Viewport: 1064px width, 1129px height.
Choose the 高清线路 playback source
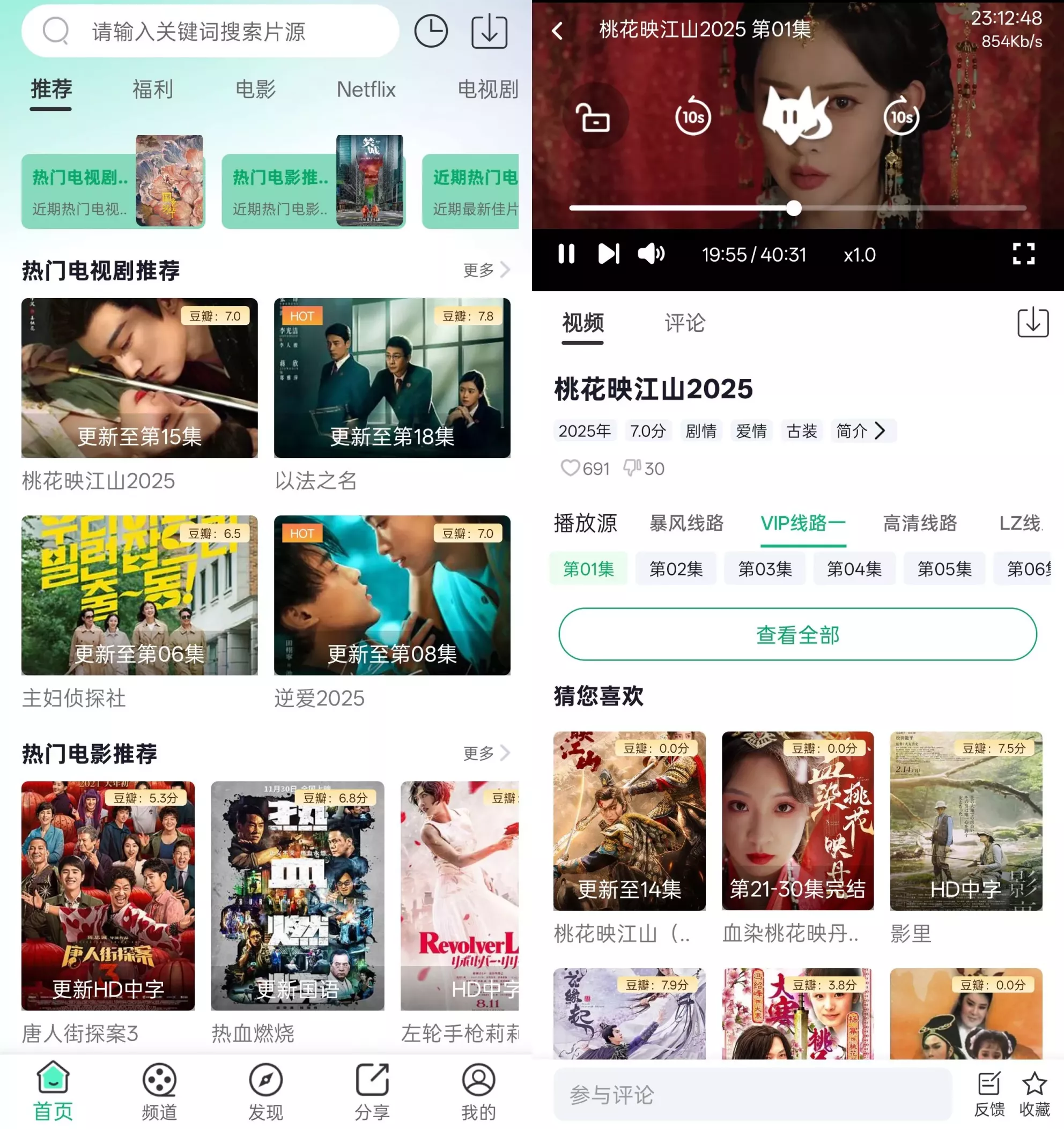click(x=920, y=523)
